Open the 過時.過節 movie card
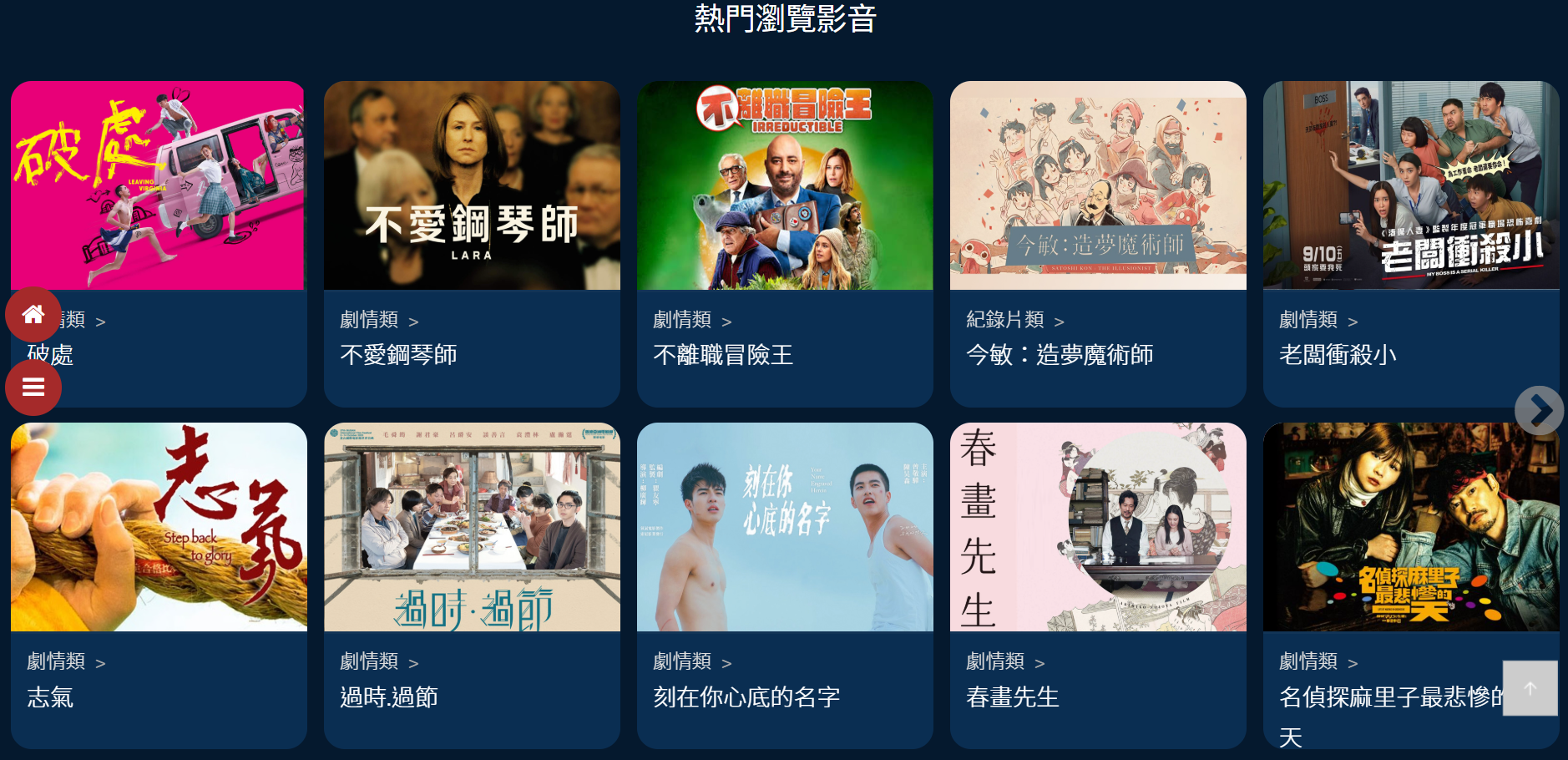Viewport: 1568px width, 760px height. 472,528
